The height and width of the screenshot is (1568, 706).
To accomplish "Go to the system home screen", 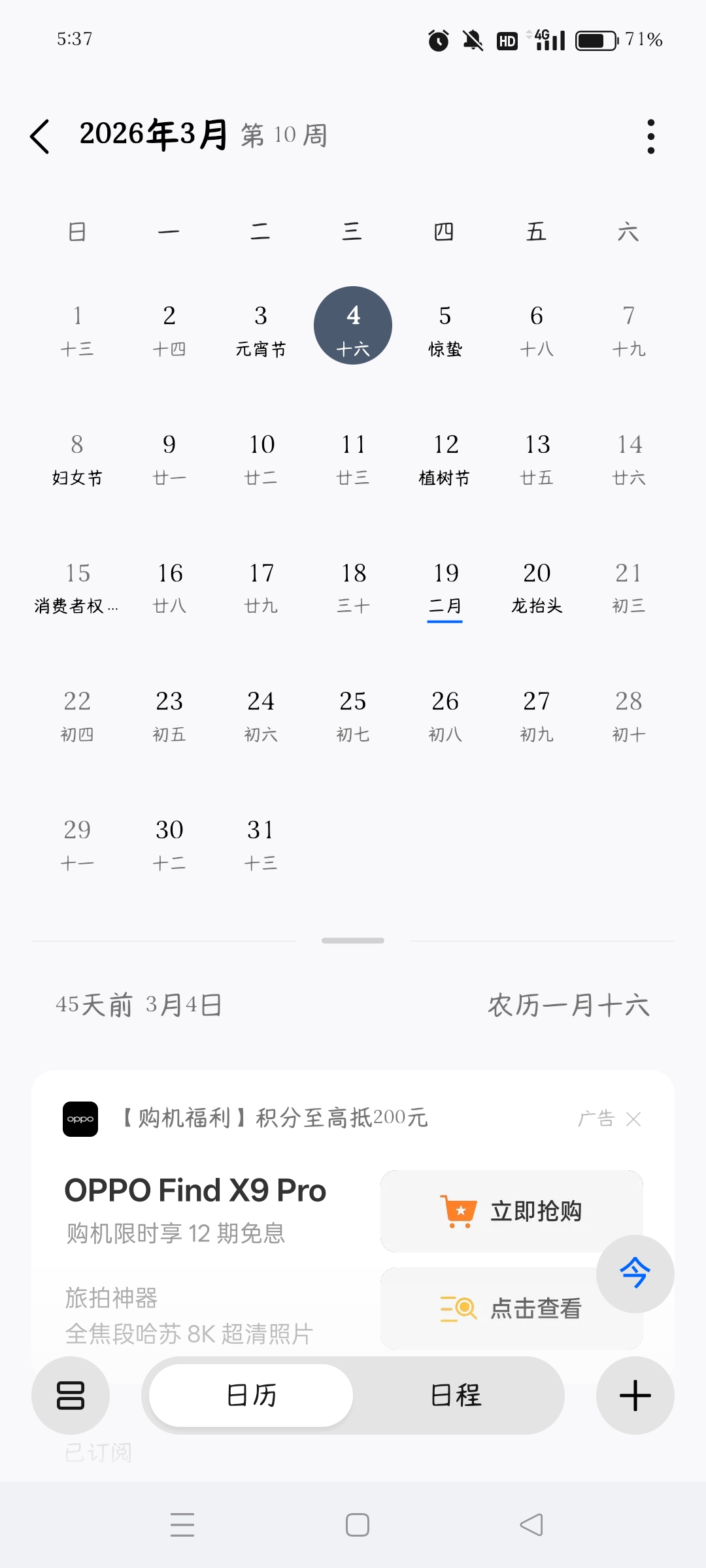I will (x=357, y=1525).
